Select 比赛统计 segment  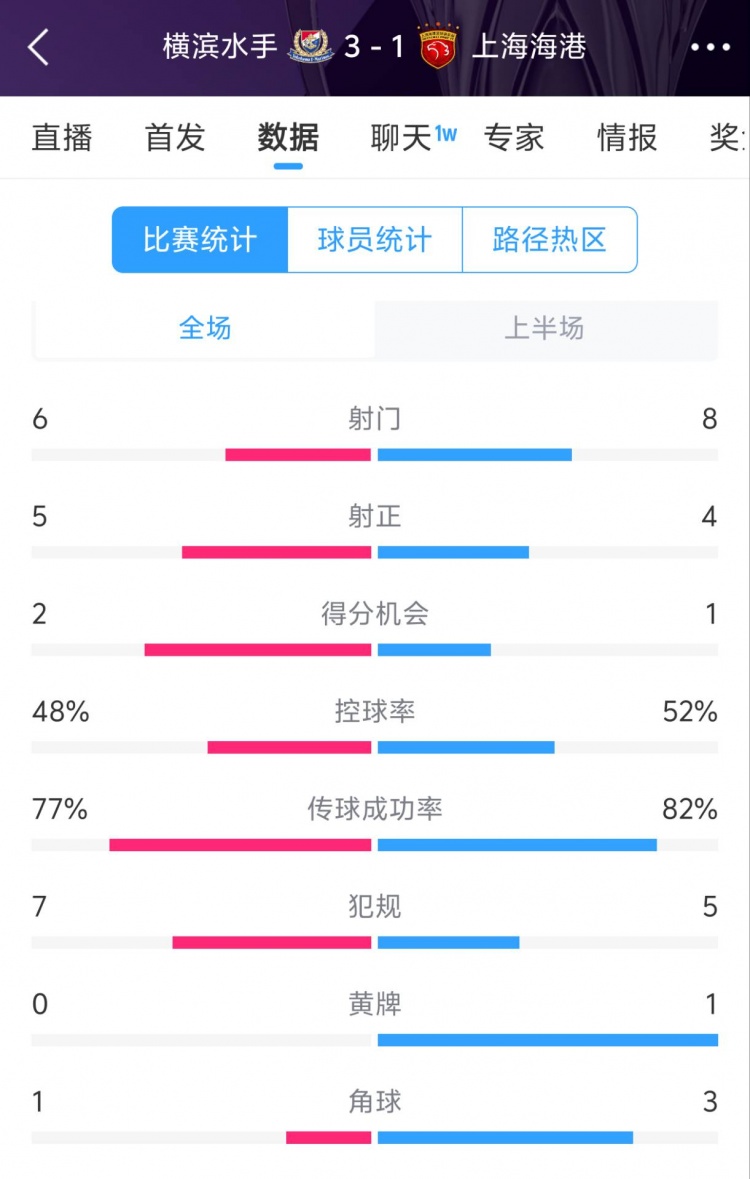200,240
